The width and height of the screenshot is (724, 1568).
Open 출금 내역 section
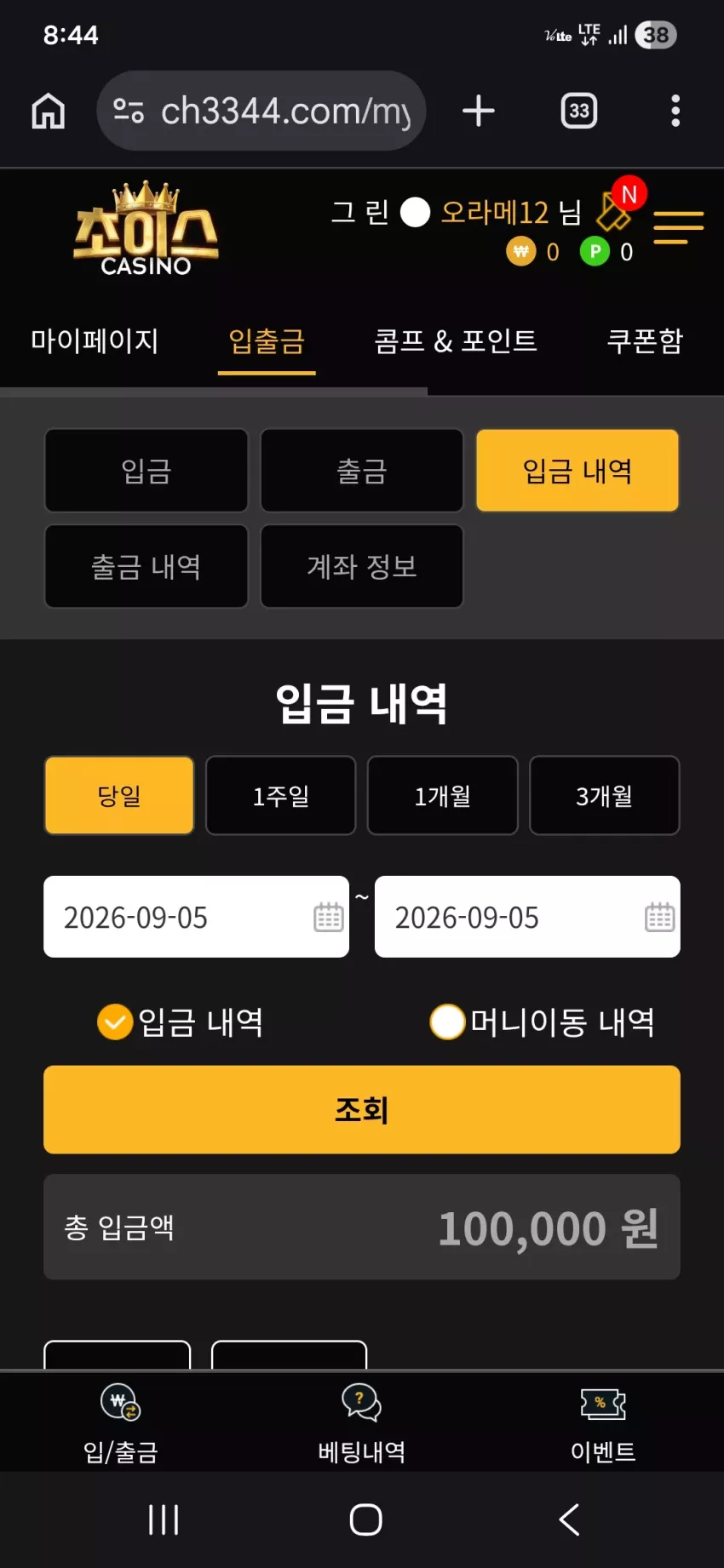[147, 566]
